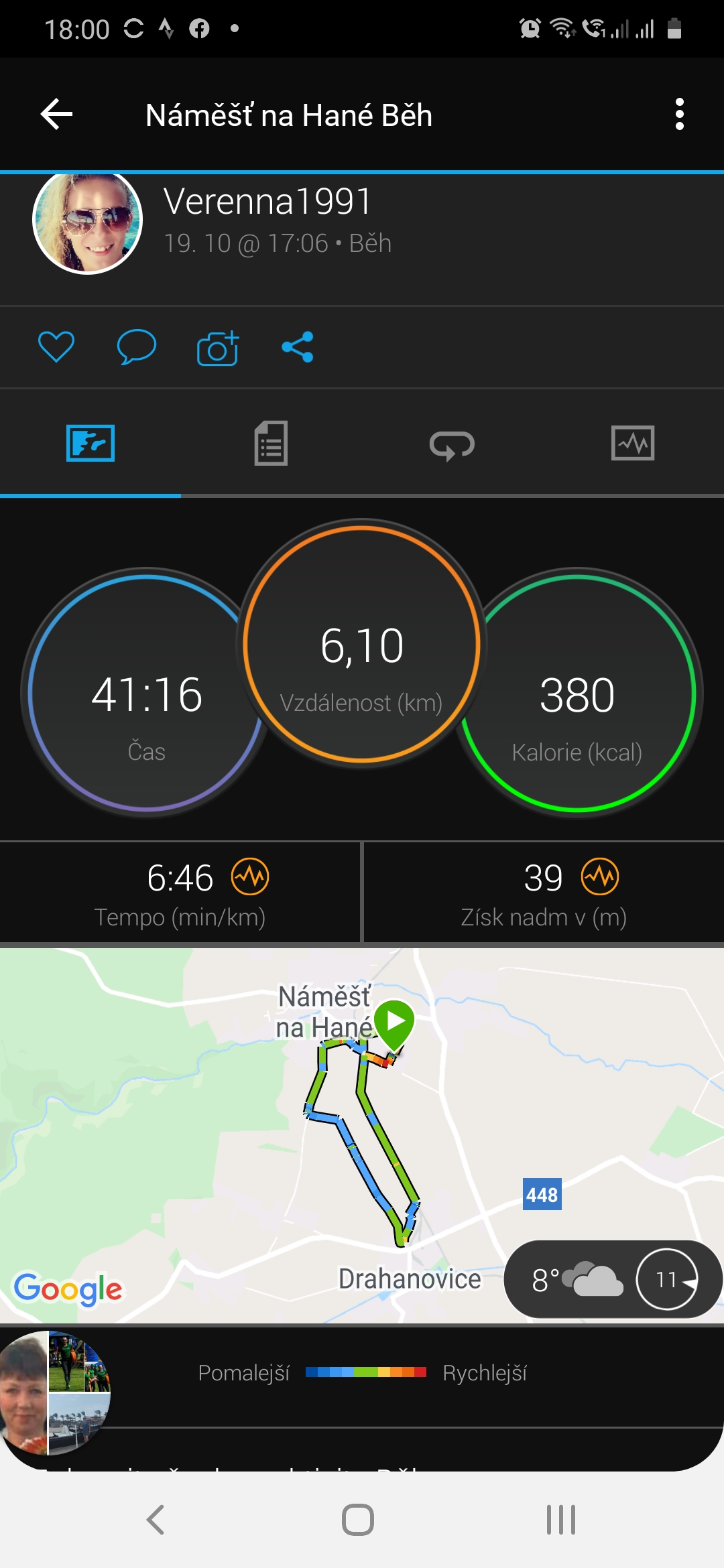
Task: Open the route map
Action: point(362,1135)
